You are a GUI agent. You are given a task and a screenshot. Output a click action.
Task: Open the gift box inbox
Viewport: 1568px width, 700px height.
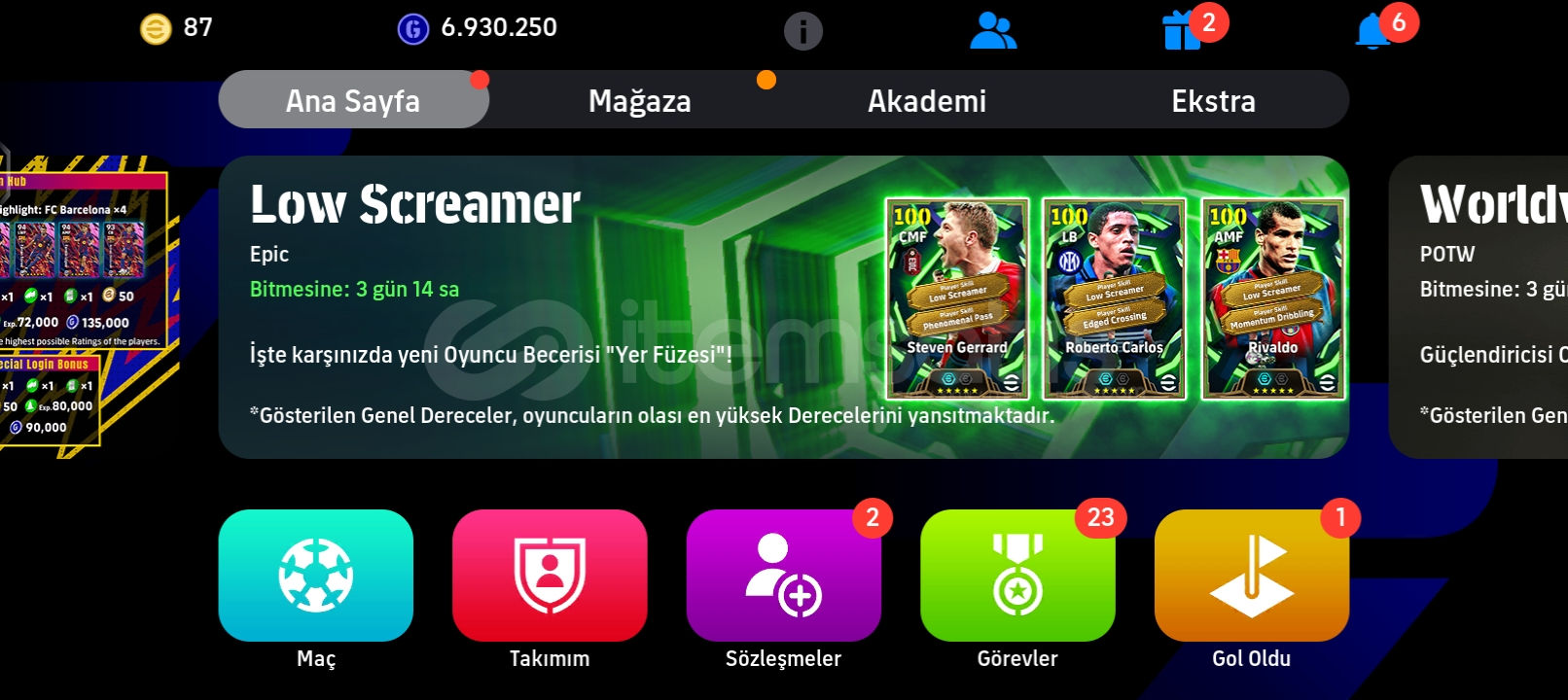tap(1183, 31)
